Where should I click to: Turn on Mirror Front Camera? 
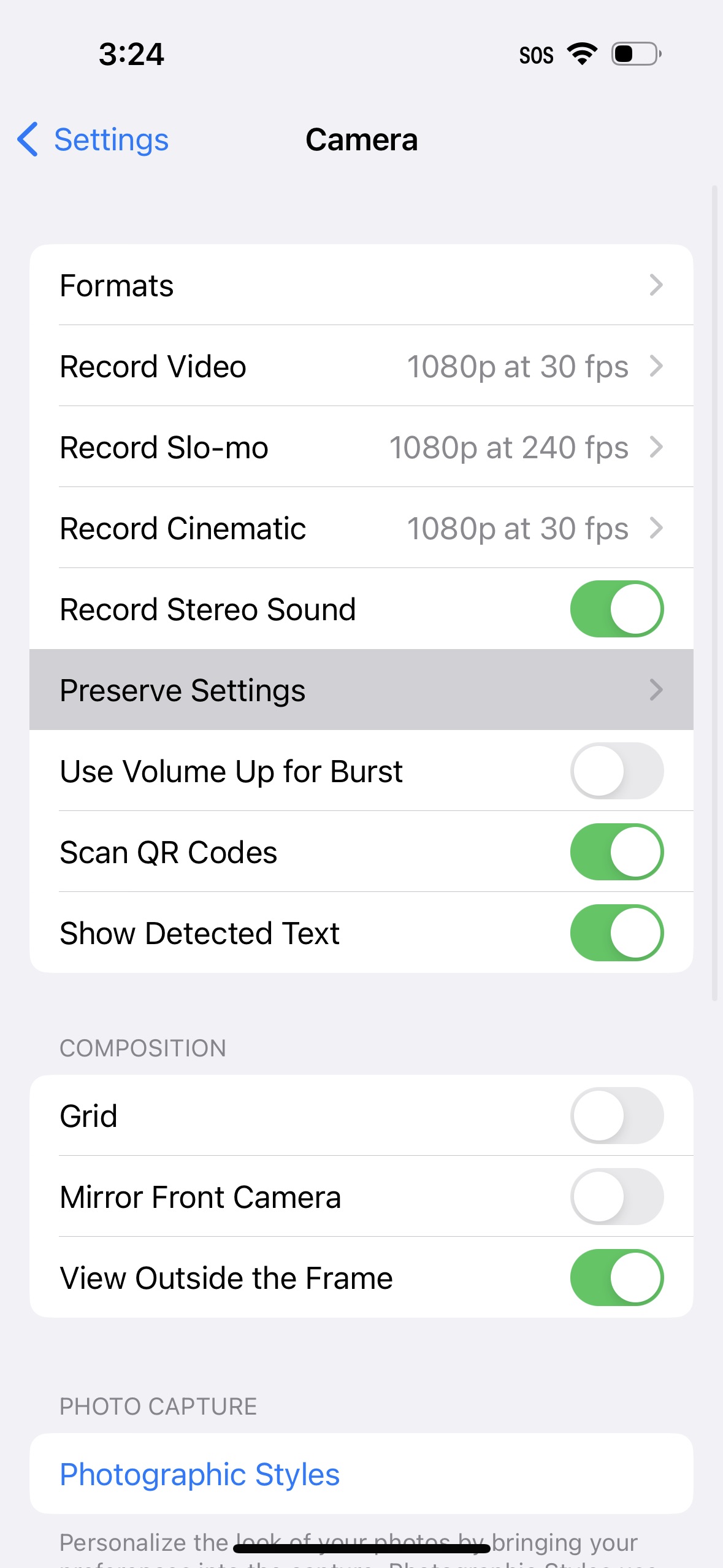[616, 1197]
